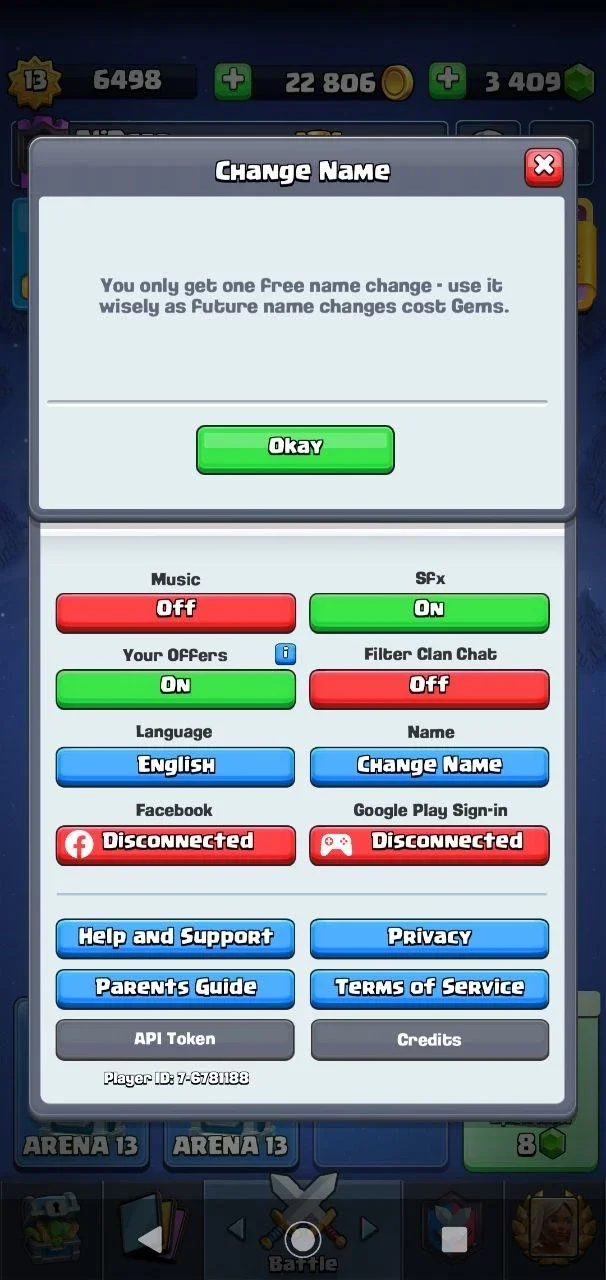Tap the system home button
Screen dimensions: 606x1280
tap(302, 1240)
